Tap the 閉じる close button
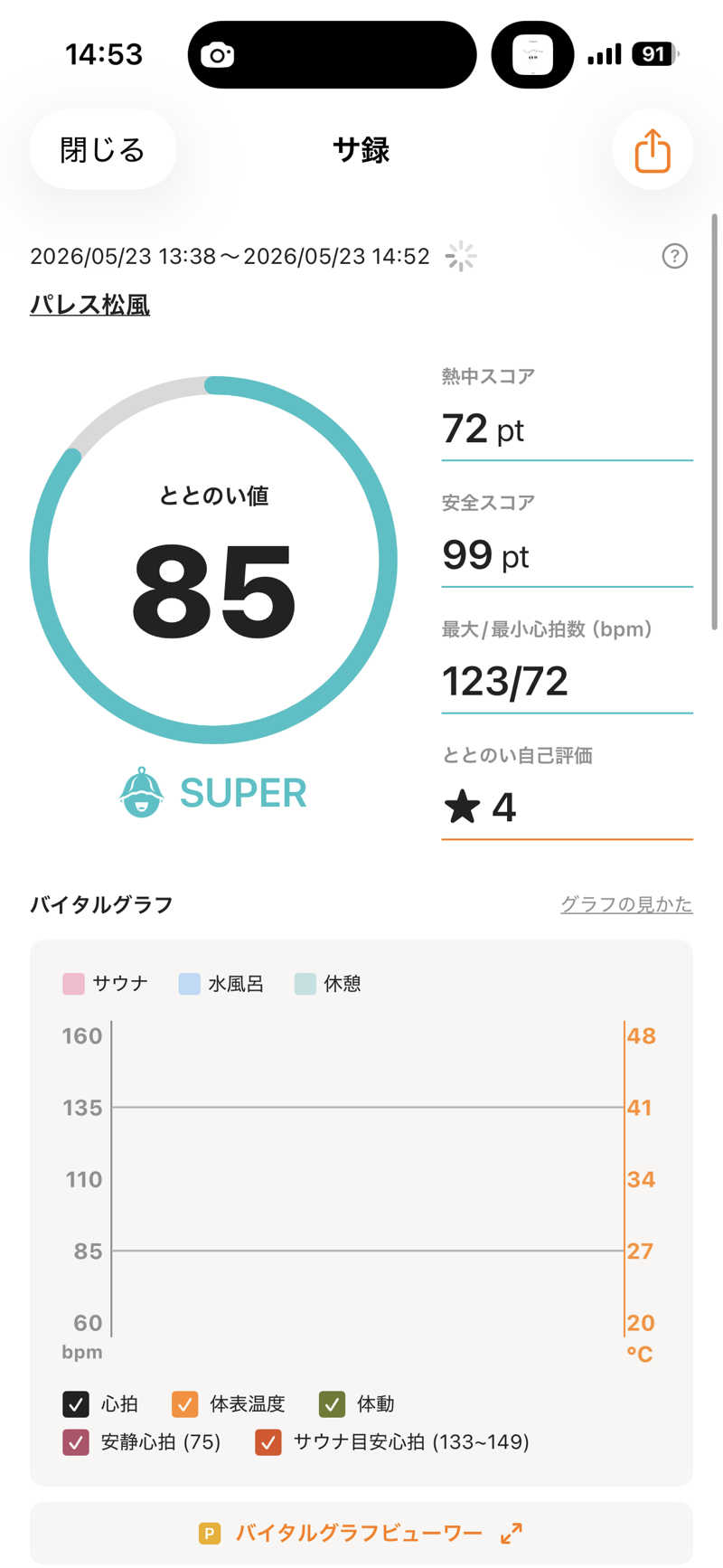This screenshot has width=723, height=1568. tap(103, 149)
